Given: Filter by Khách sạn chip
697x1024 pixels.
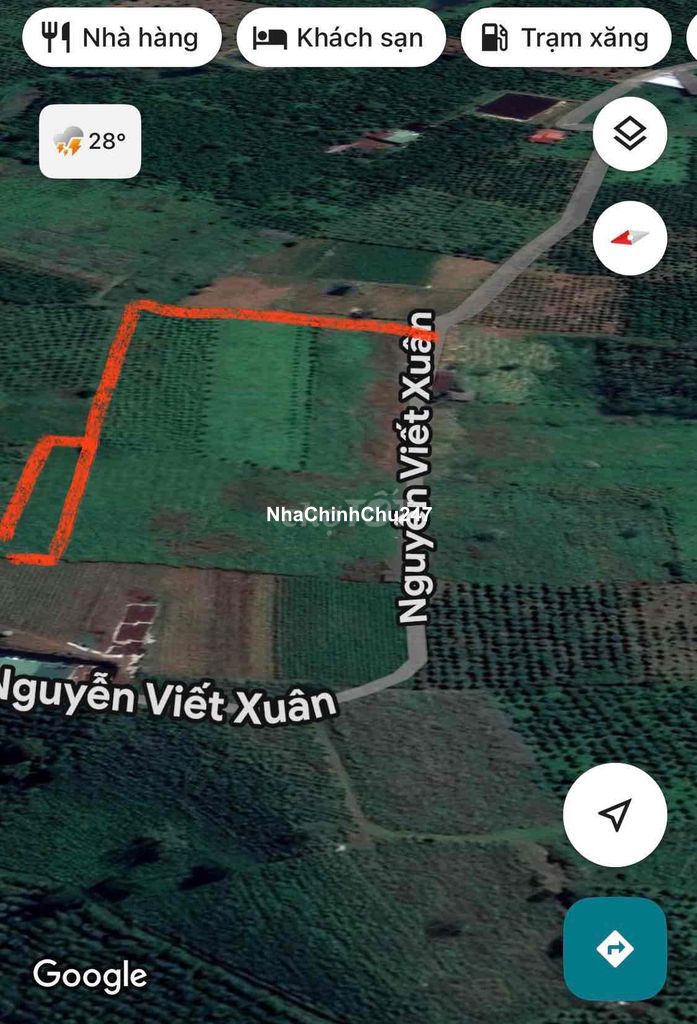Looking at the screenshot, I should 340,38.
